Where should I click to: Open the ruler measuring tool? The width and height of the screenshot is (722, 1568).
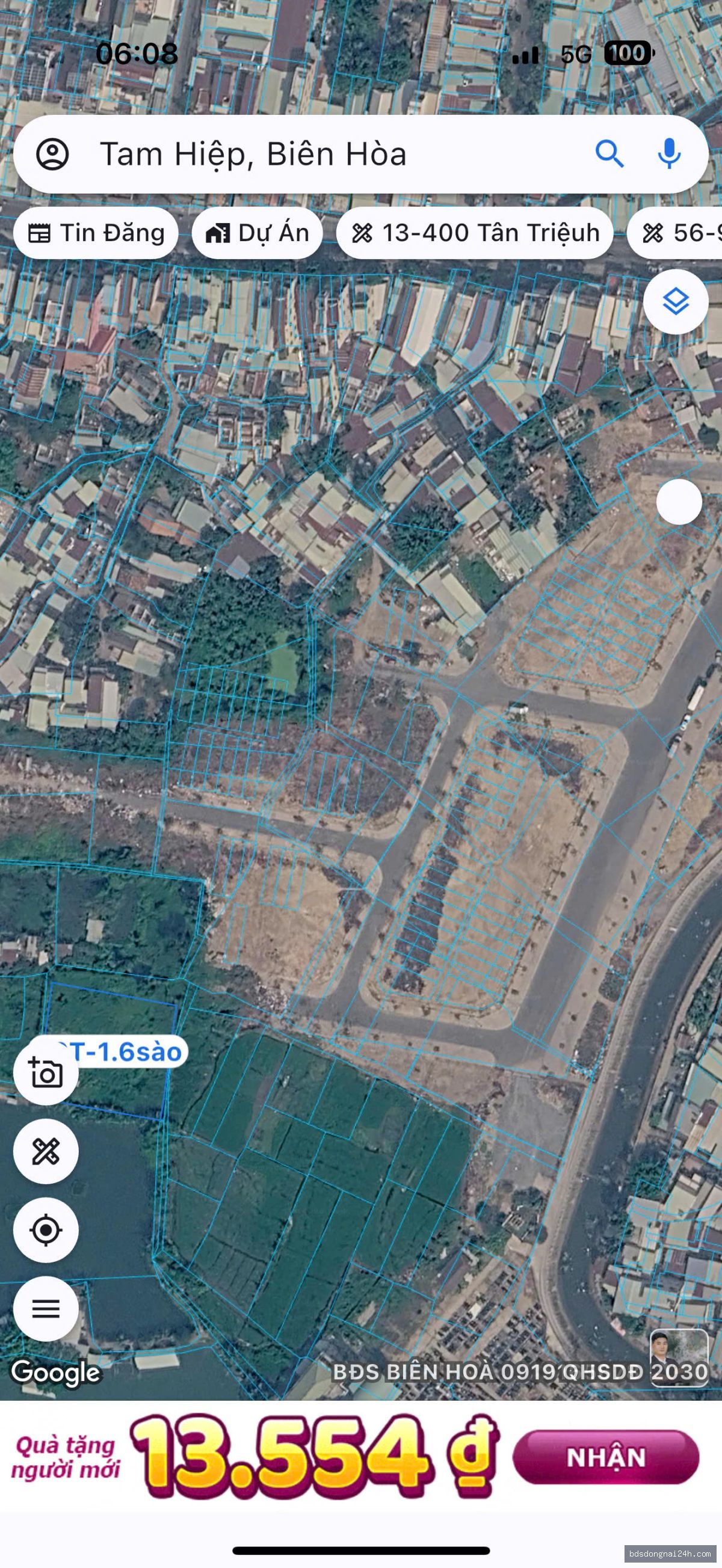click(46, 1151)
